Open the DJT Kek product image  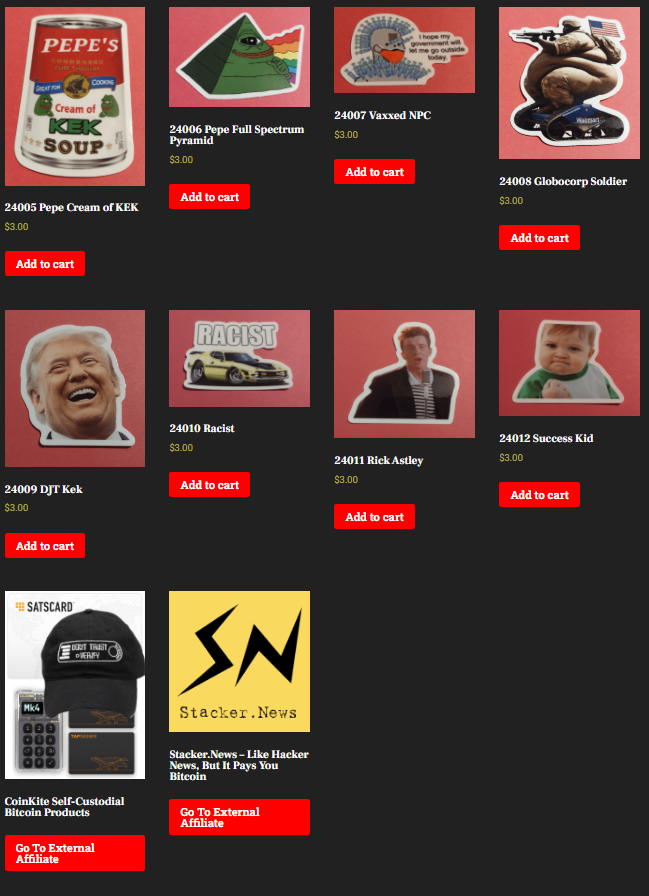coord(75,388)
